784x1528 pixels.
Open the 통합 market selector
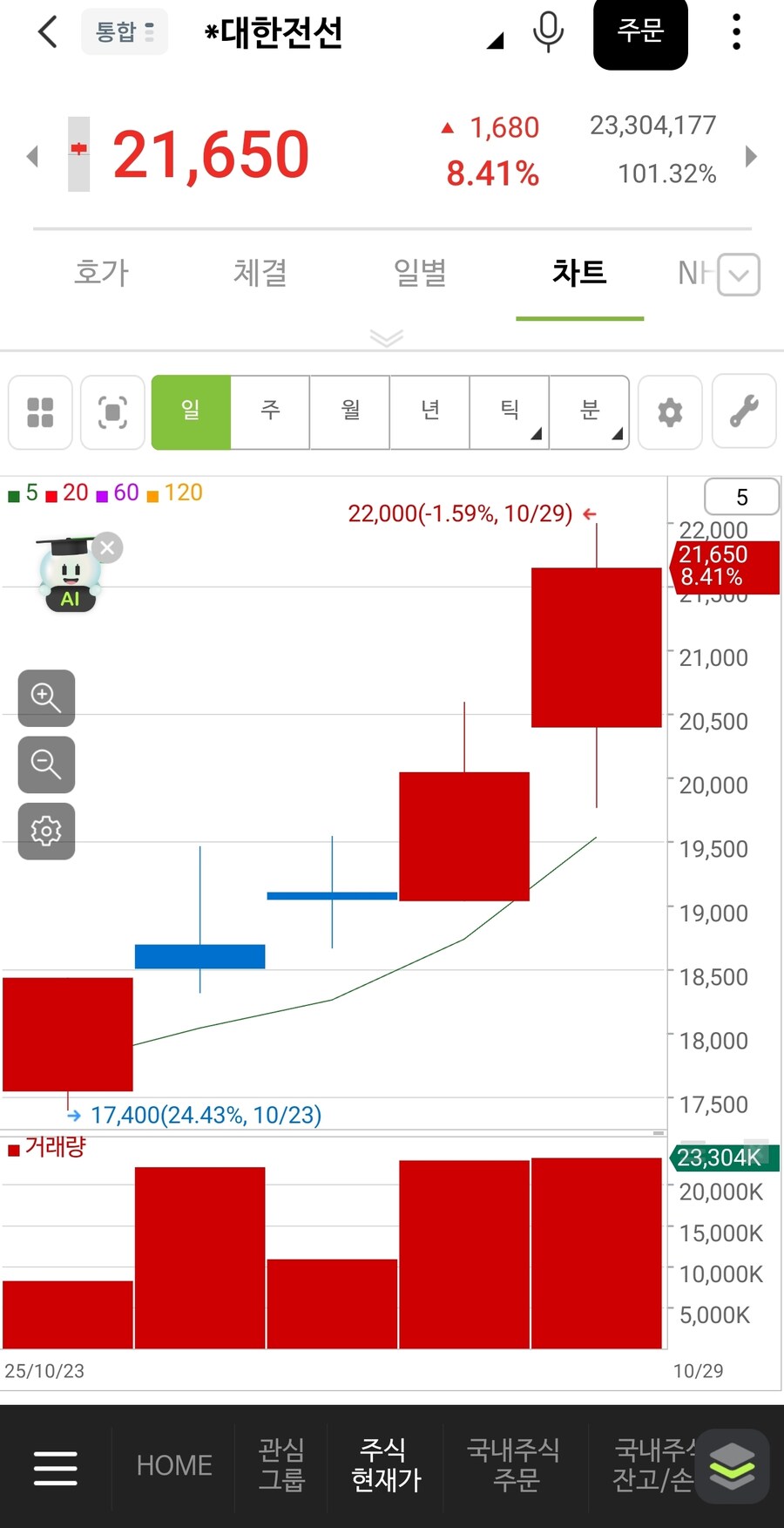point(124,32)
